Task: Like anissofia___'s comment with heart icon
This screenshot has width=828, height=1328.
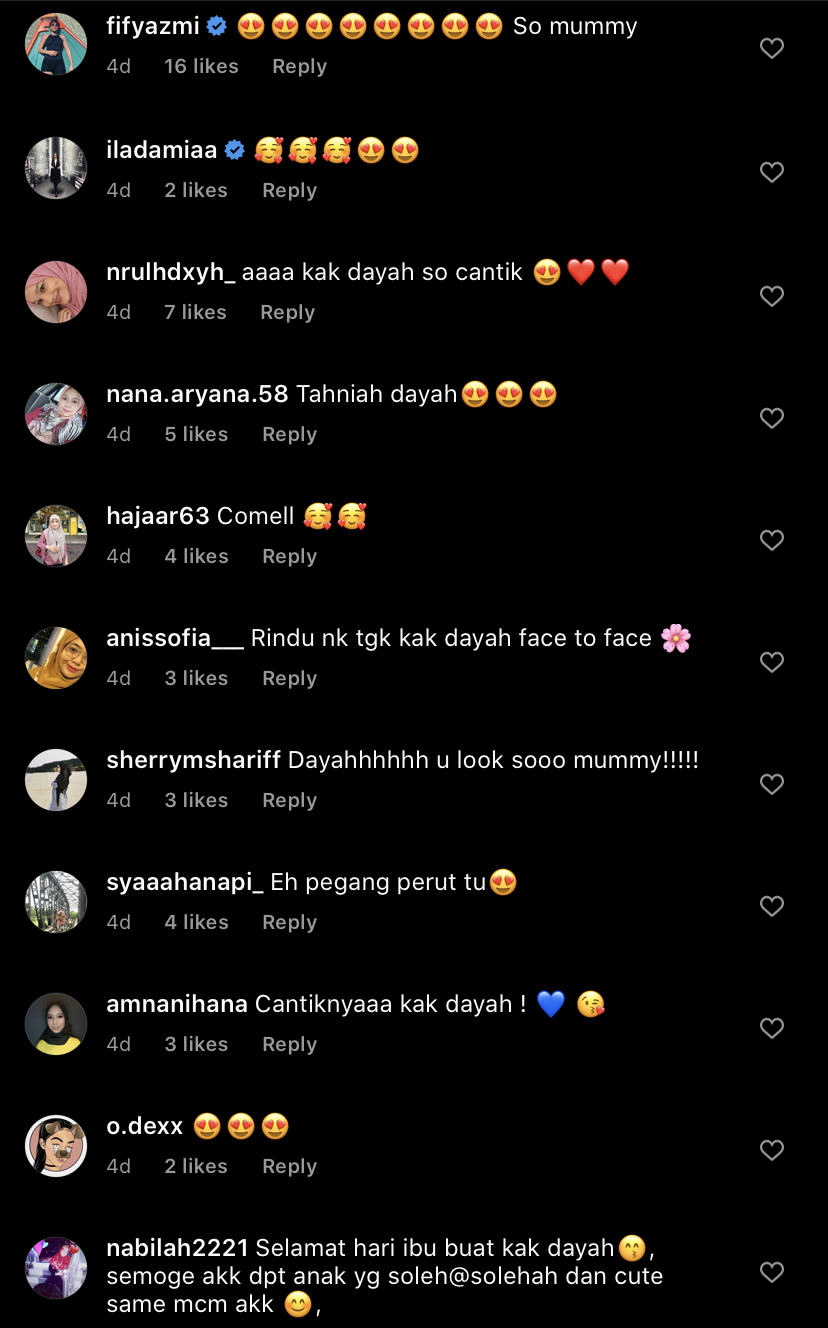Action: coord(771,662)
